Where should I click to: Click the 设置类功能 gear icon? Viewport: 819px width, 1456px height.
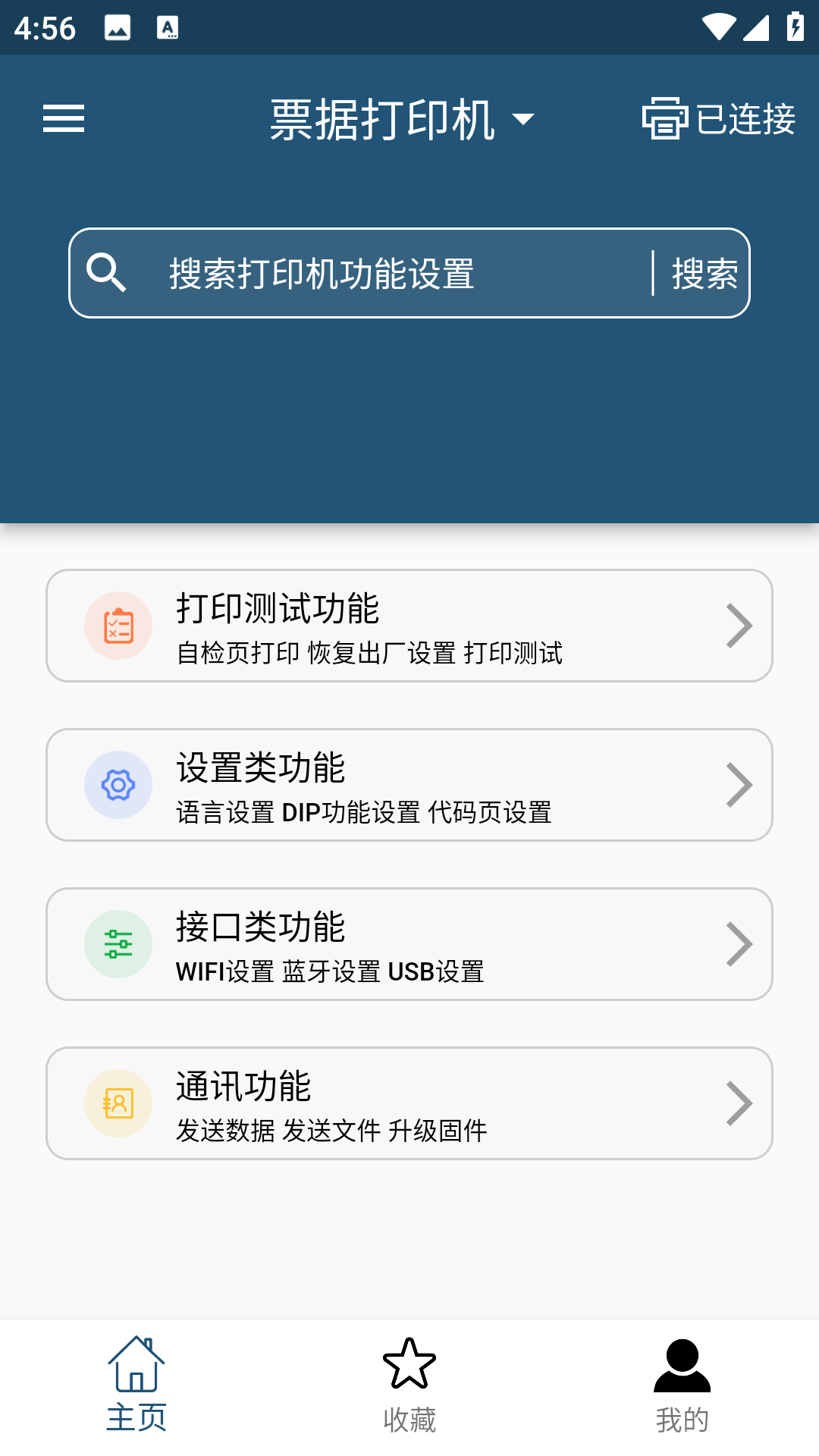coord(118,785)
